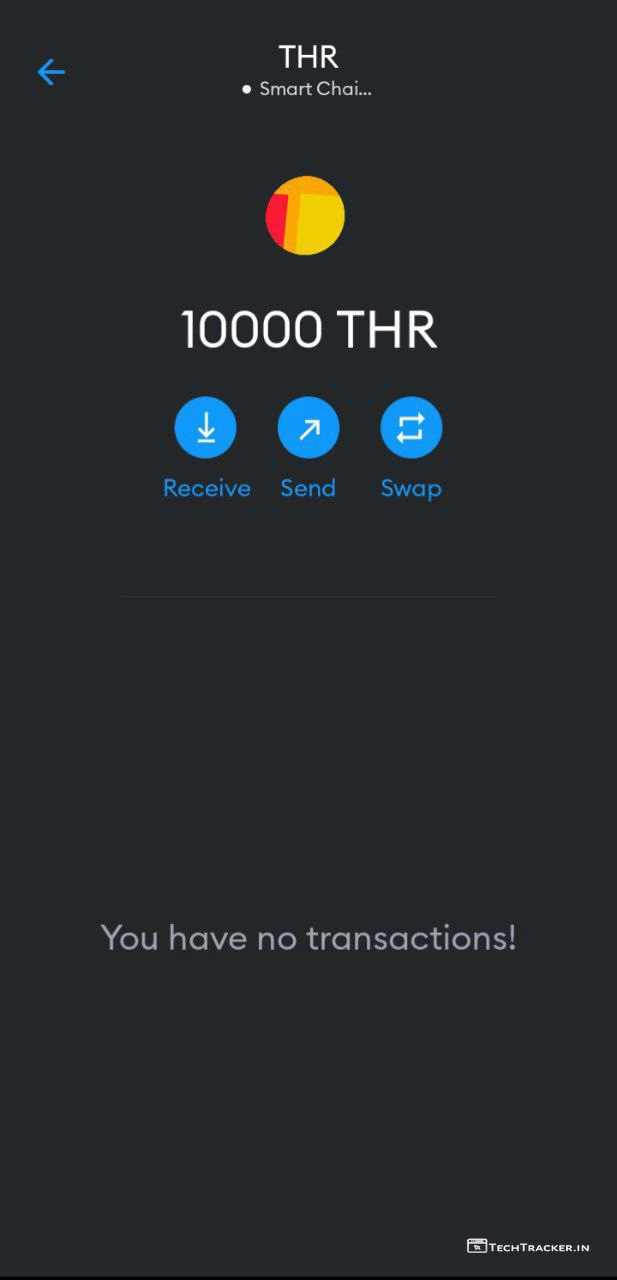Tap the Receive button for THR
Image resolution: width=617 pixels, height=1280 pixels.
click(x=206, y=428)
